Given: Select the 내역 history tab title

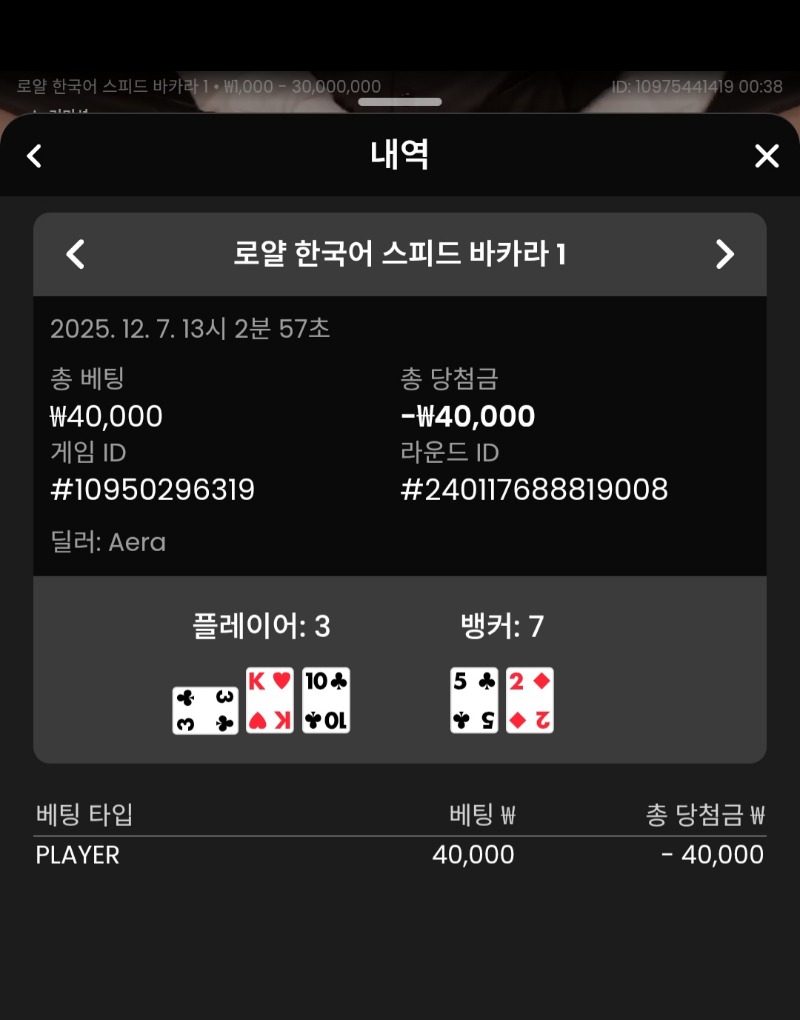Looking at the screenshot, I should [400, 156].
